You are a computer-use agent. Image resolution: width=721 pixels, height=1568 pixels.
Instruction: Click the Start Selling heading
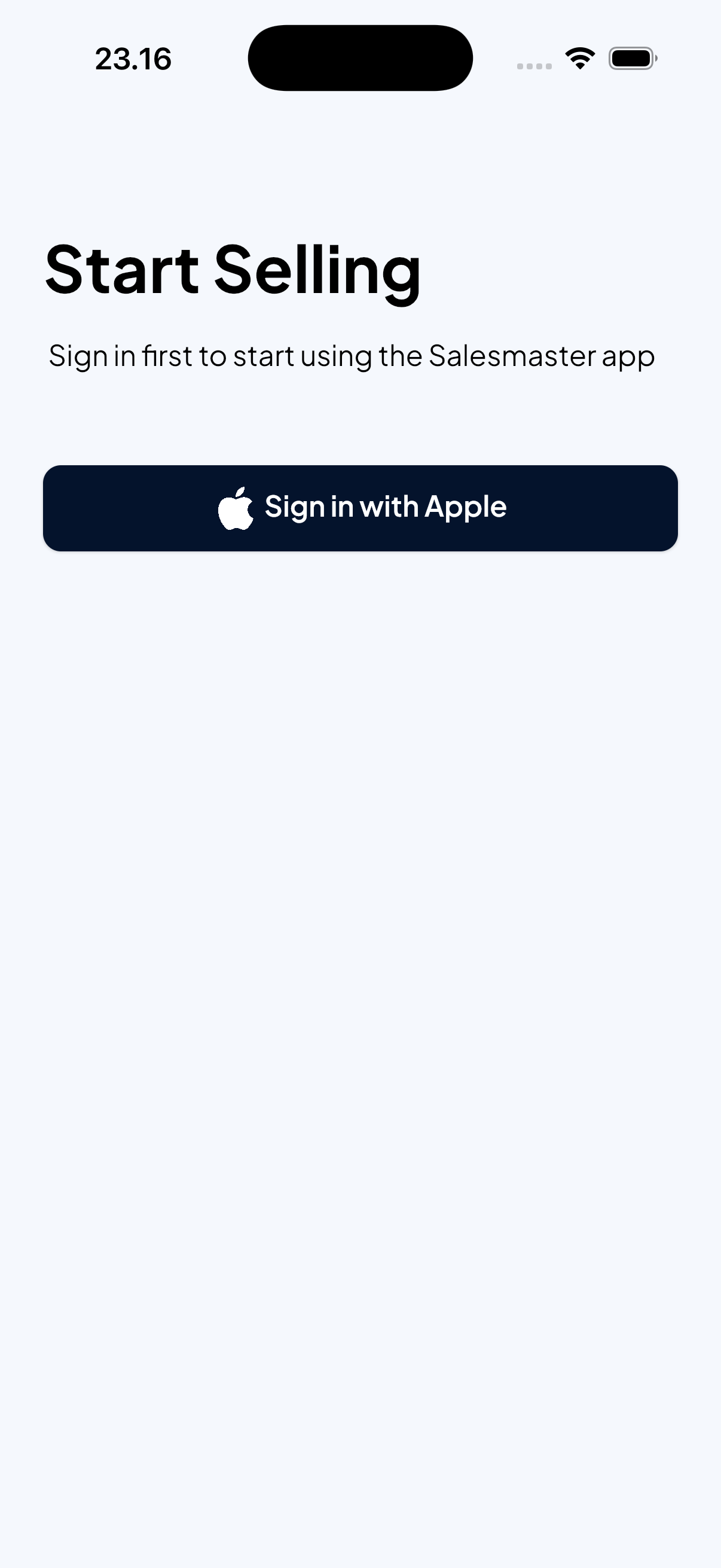click(234, 271)
